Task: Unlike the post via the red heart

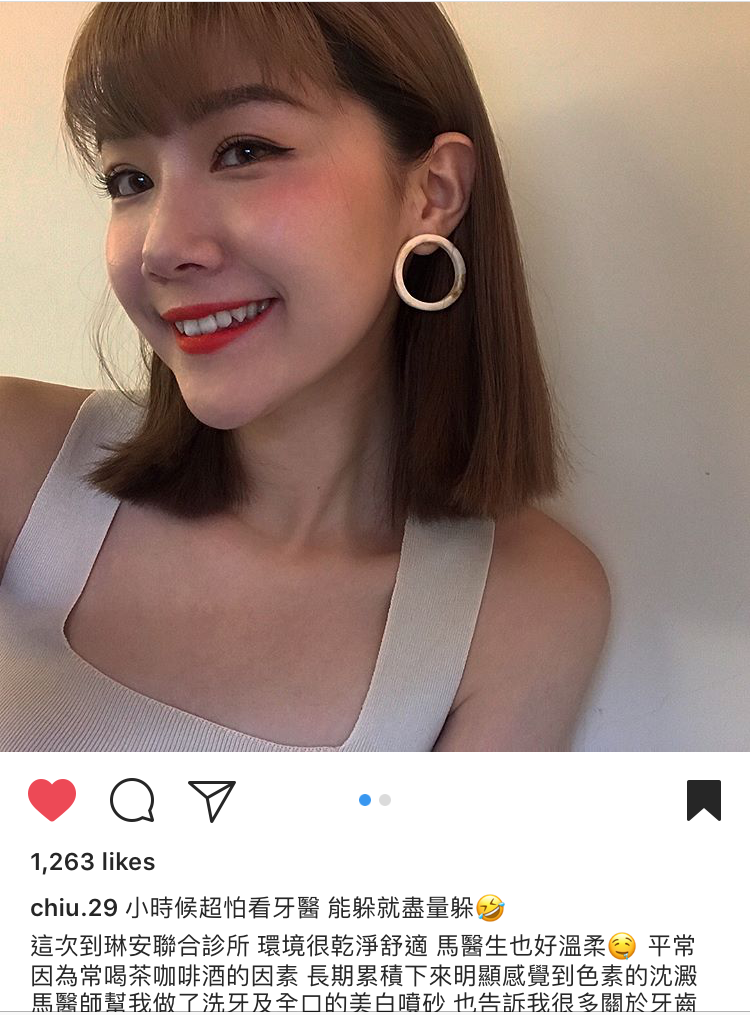Action: pyautogui.click(x=52, y=800)
